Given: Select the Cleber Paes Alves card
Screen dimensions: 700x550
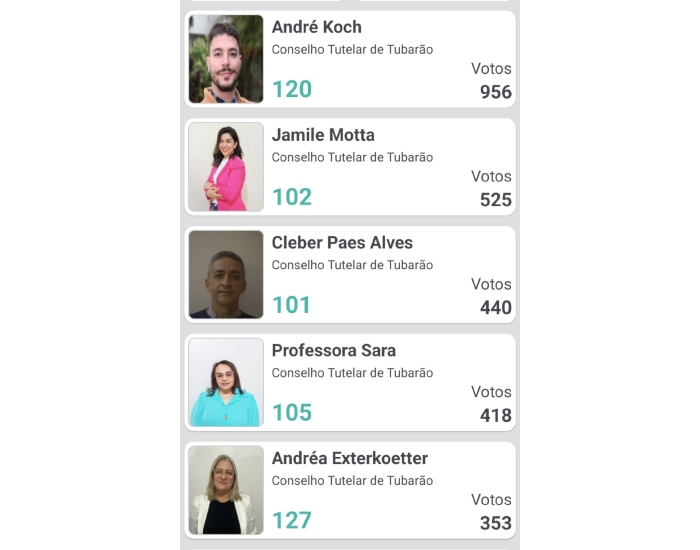Looking at the screenshot, I should pos(350,275).
